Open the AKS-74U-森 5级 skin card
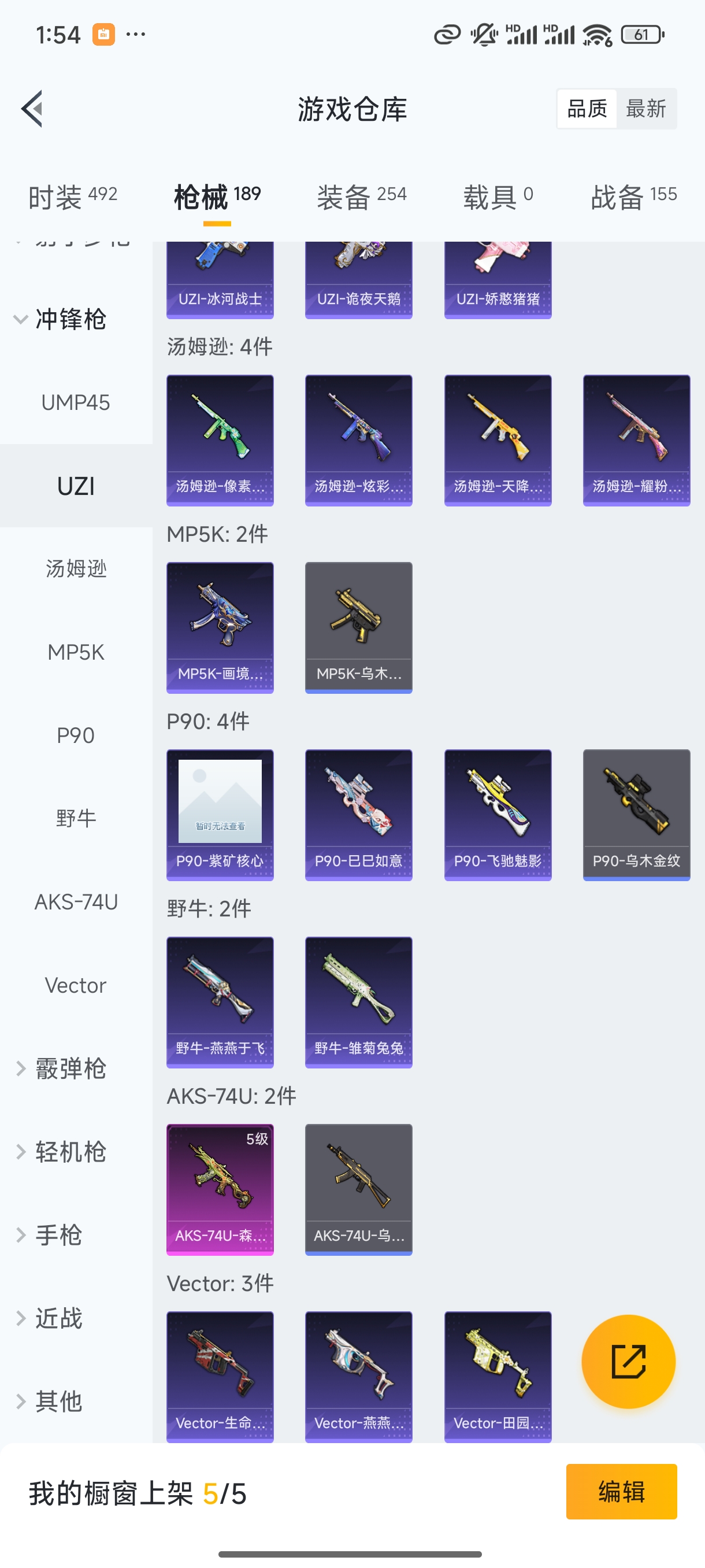The width and height of the screenshot is (705, 1568). coord(220,1189)
